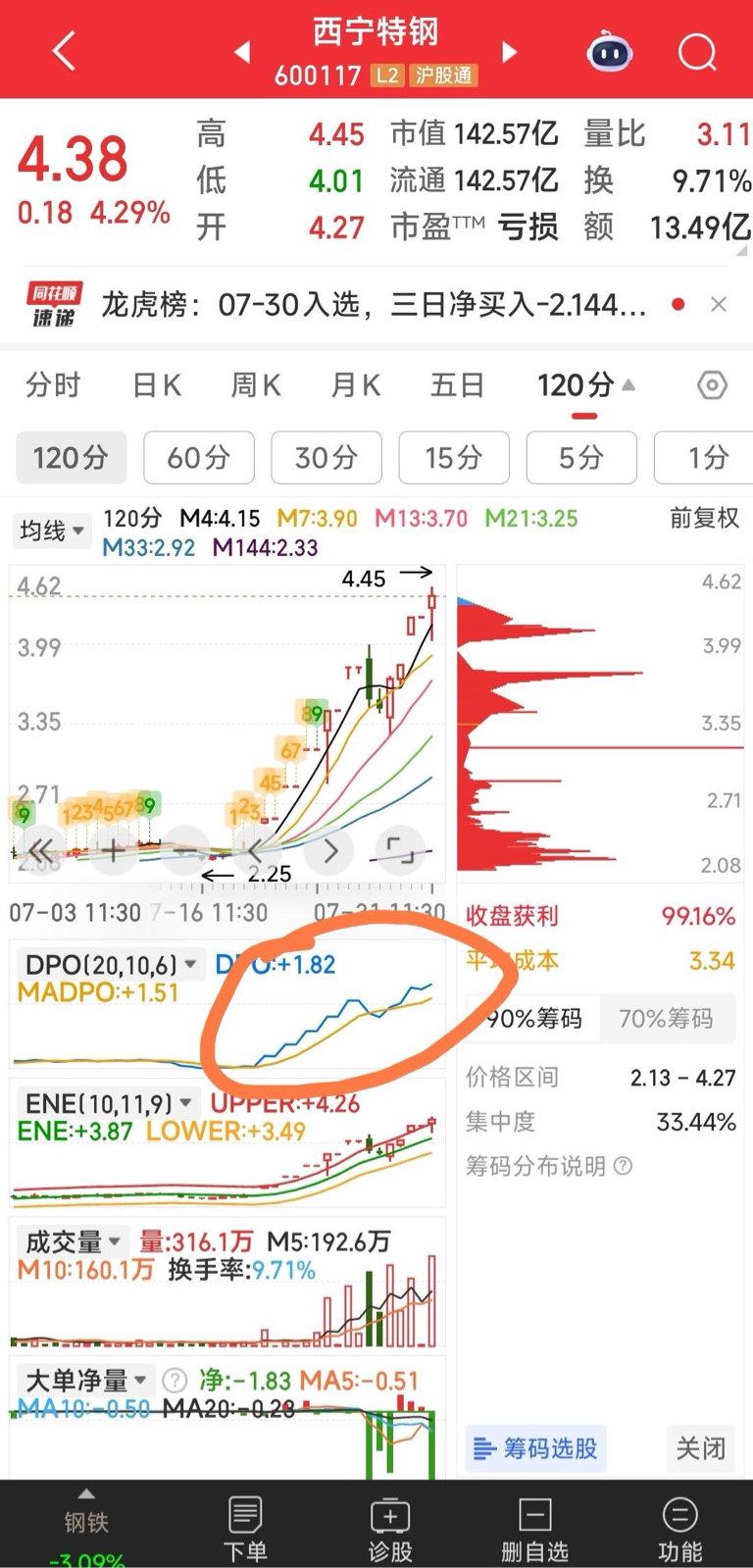Switch to the 周K tab
Screen dimensions: 753x1568
[256, 385]
